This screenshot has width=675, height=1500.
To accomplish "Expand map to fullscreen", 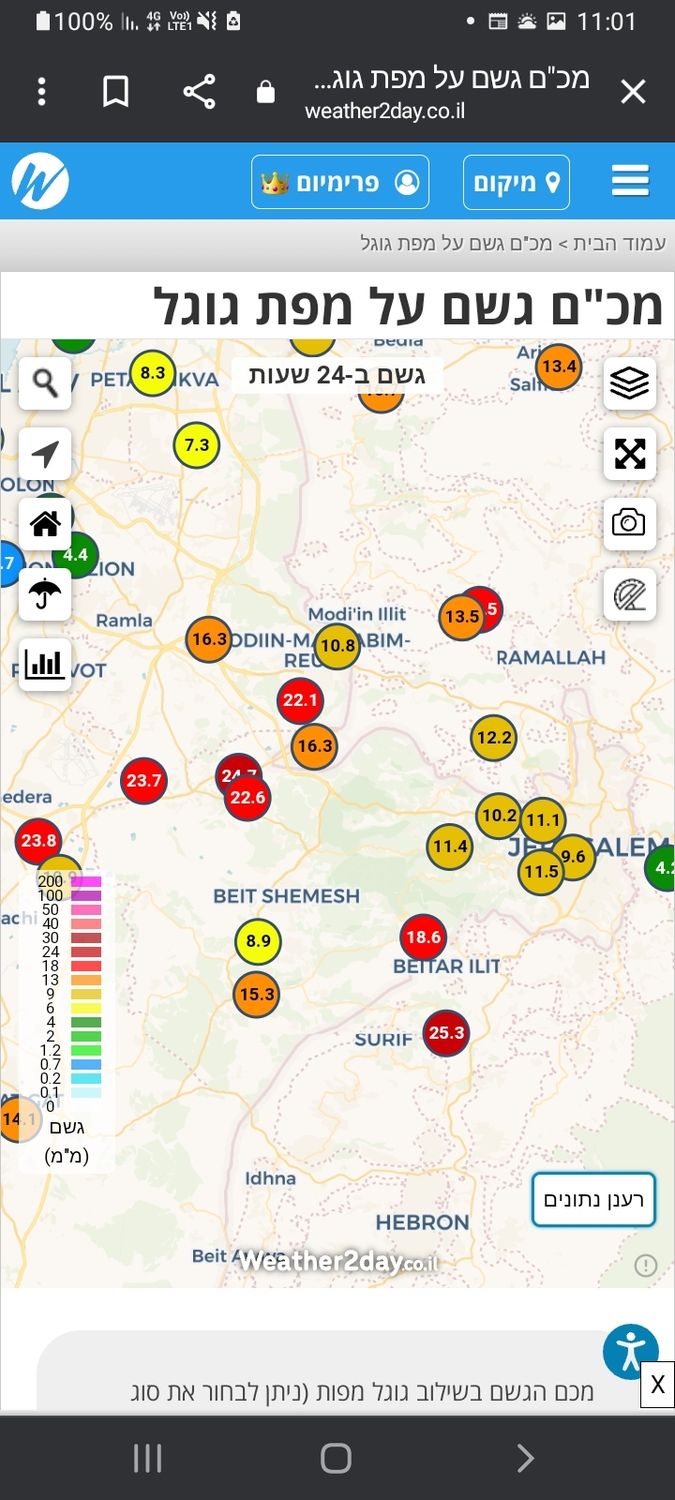I will click(x=629, y=454).
